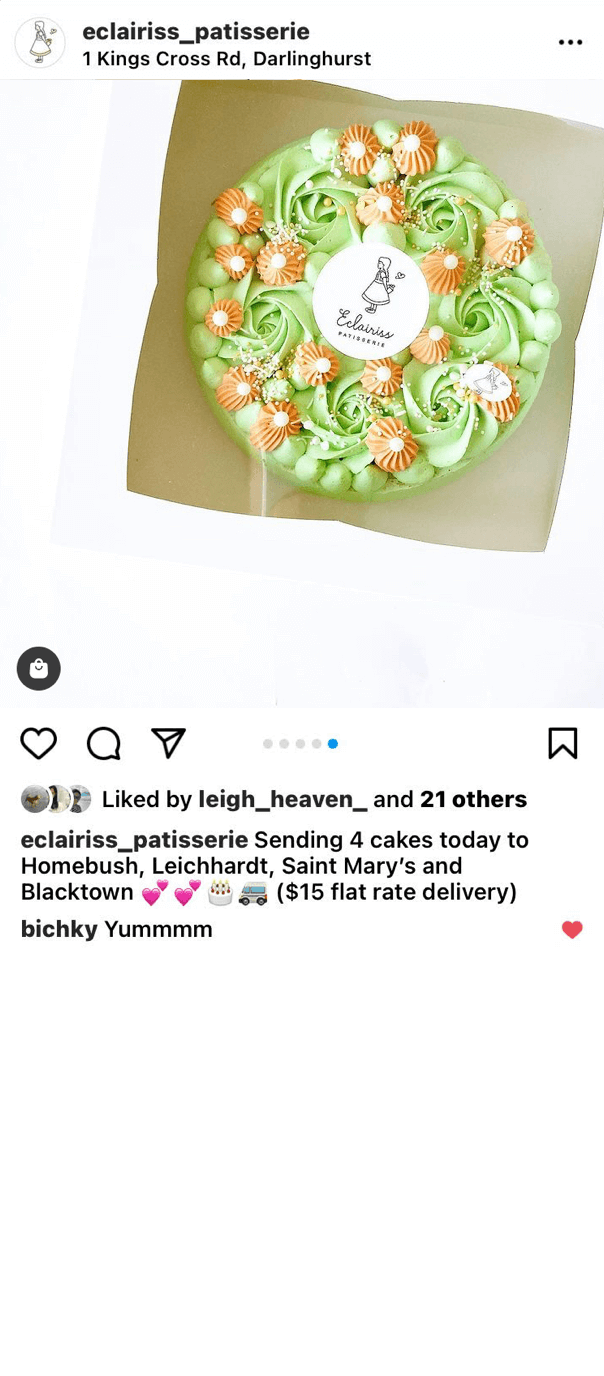
Task: Open bichky's profile from comment
Action: pos(59,929)
